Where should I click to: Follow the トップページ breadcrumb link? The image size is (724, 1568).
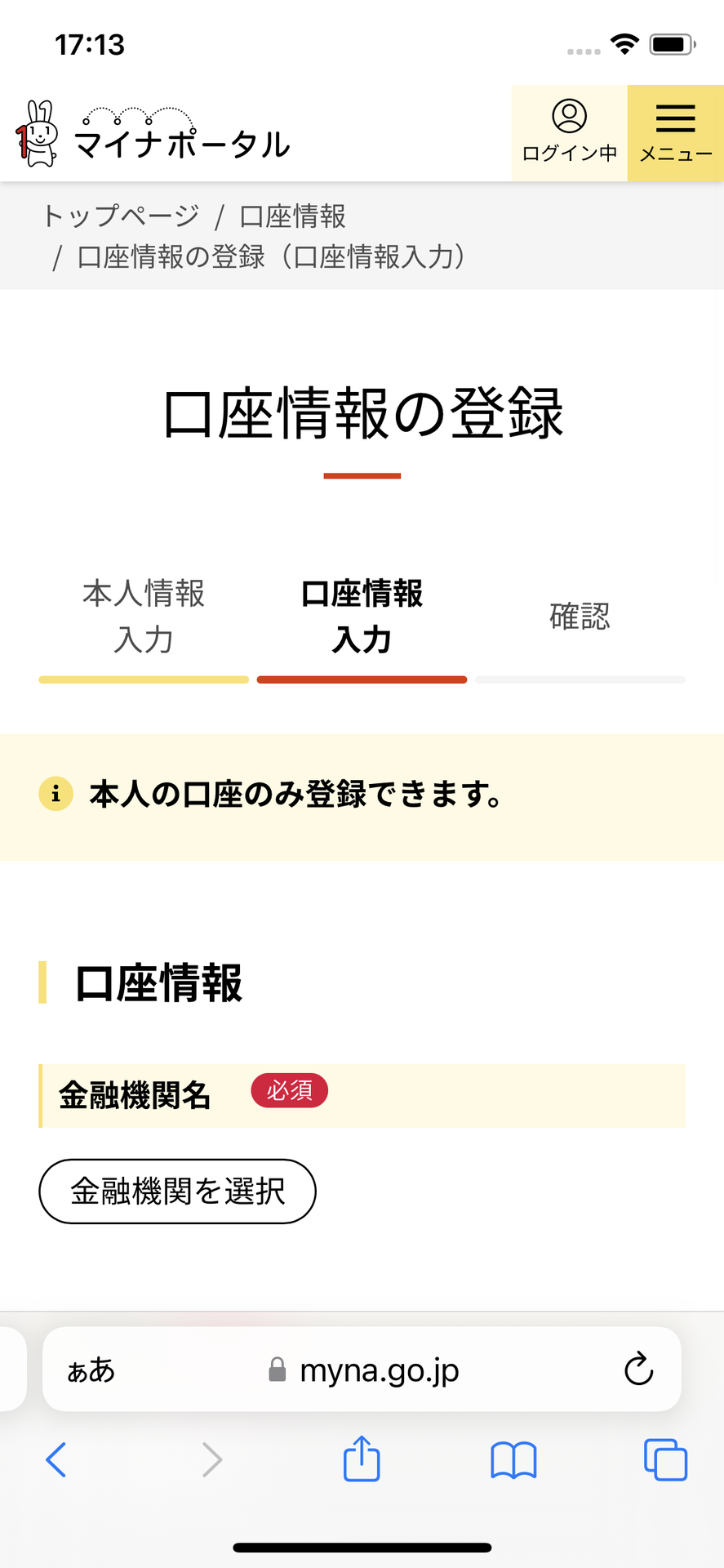(121, 216)
